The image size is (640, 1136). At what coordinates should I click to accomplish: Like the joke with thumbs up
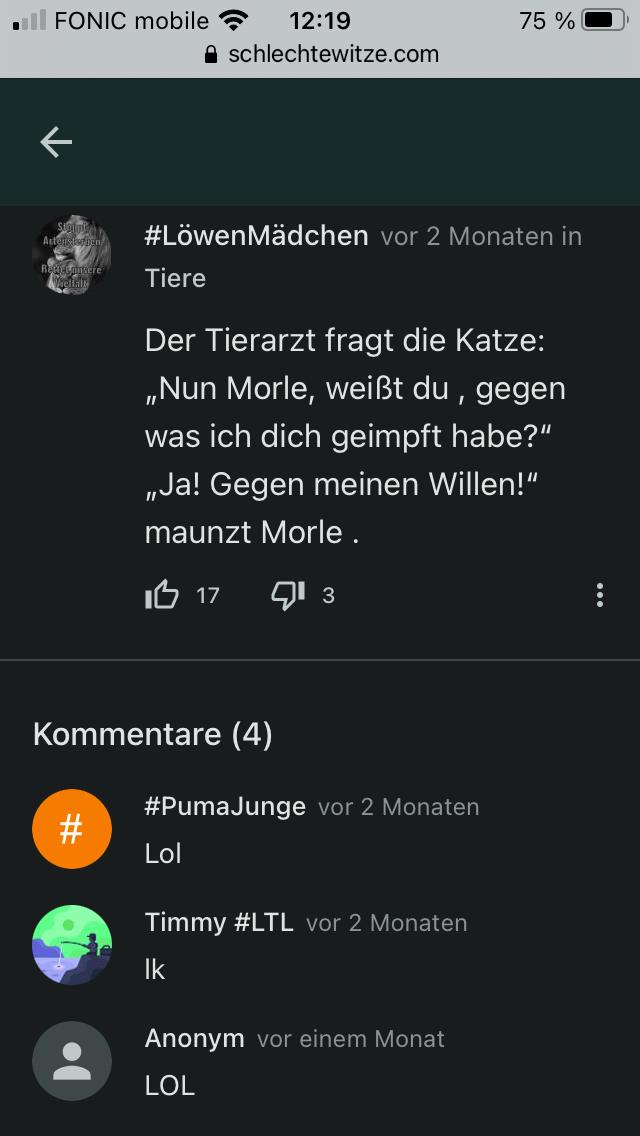point(162,595)
